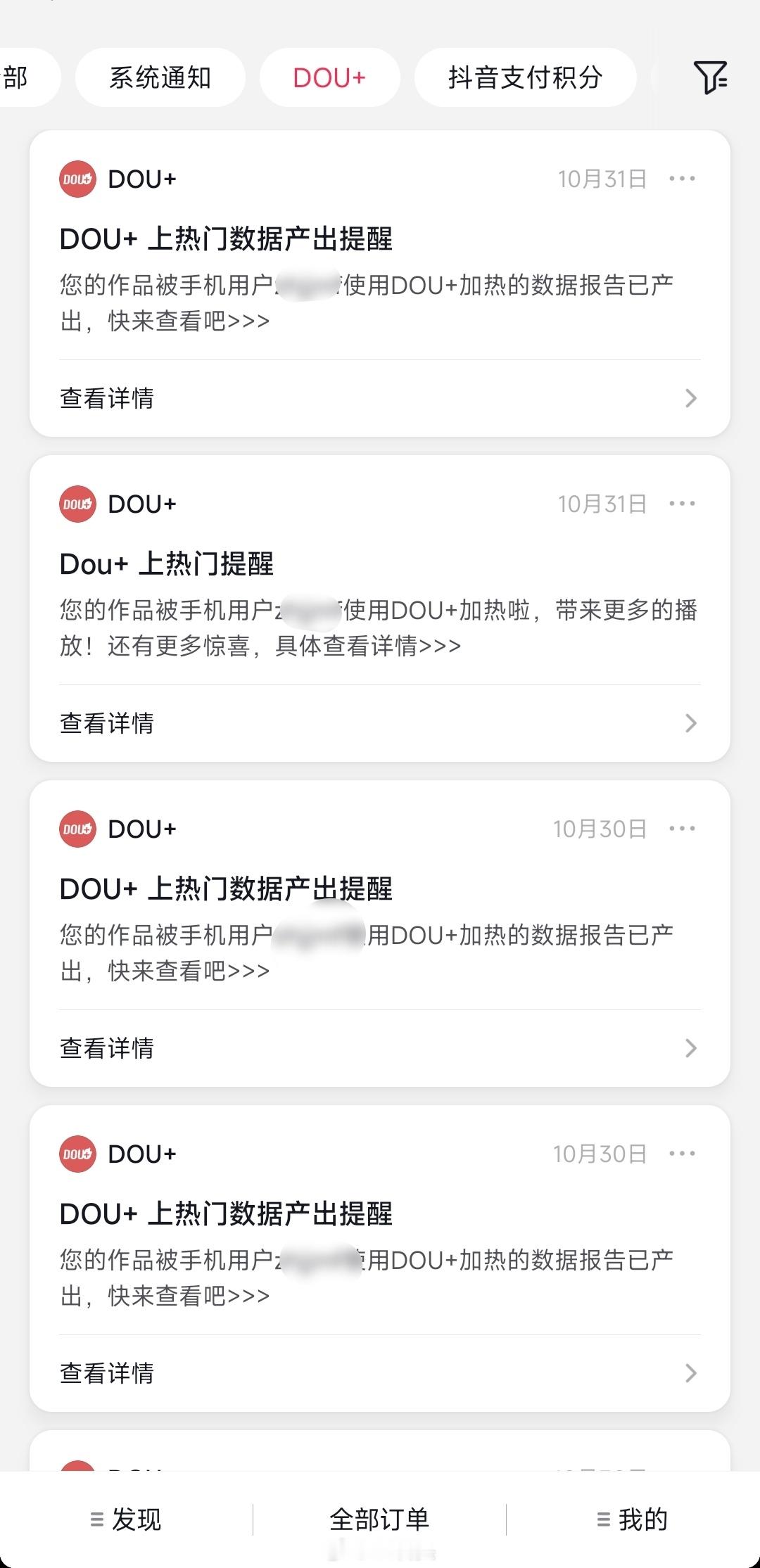Open the three-dot menu on the 10月31日 数据产出提醒 card
The width and height of the screenshot is (760, 1568).
pyautogui.click(x=682, y=179)
